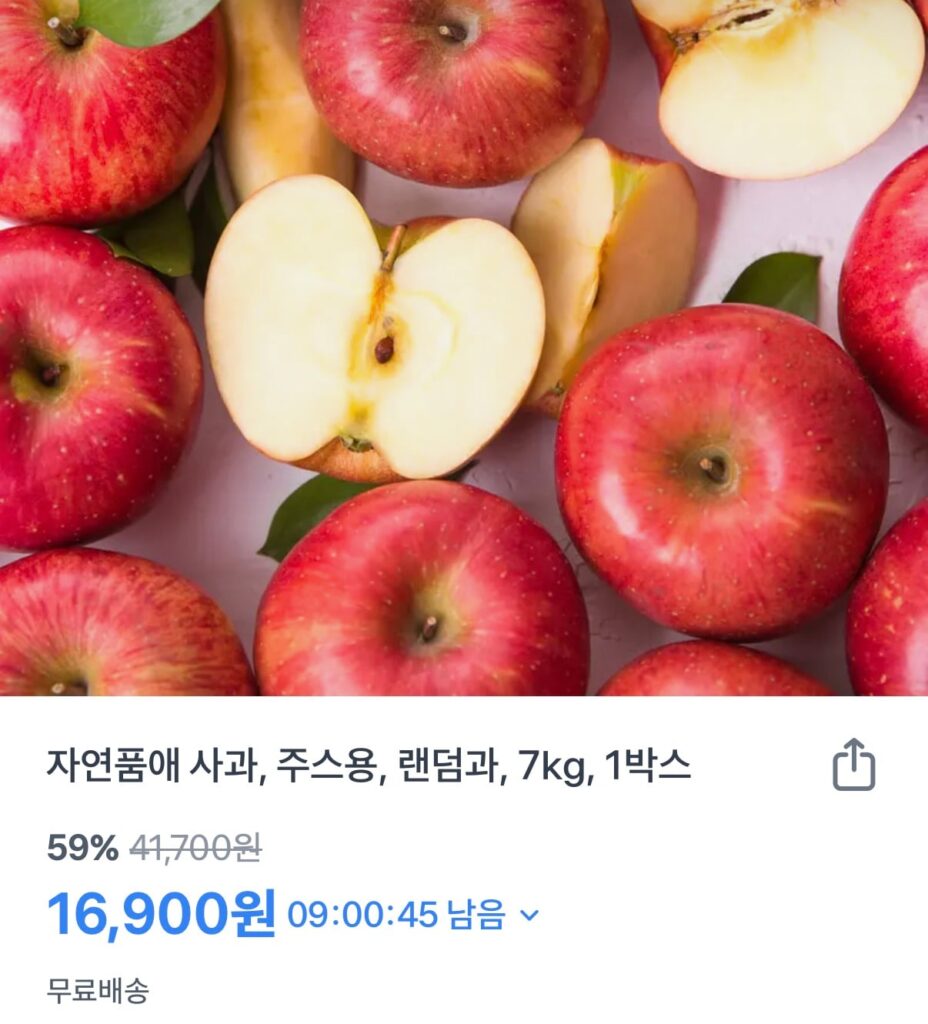Click the chevron next to 09:00:45
Screen dimensions: 928x1024
click(530, 913)
